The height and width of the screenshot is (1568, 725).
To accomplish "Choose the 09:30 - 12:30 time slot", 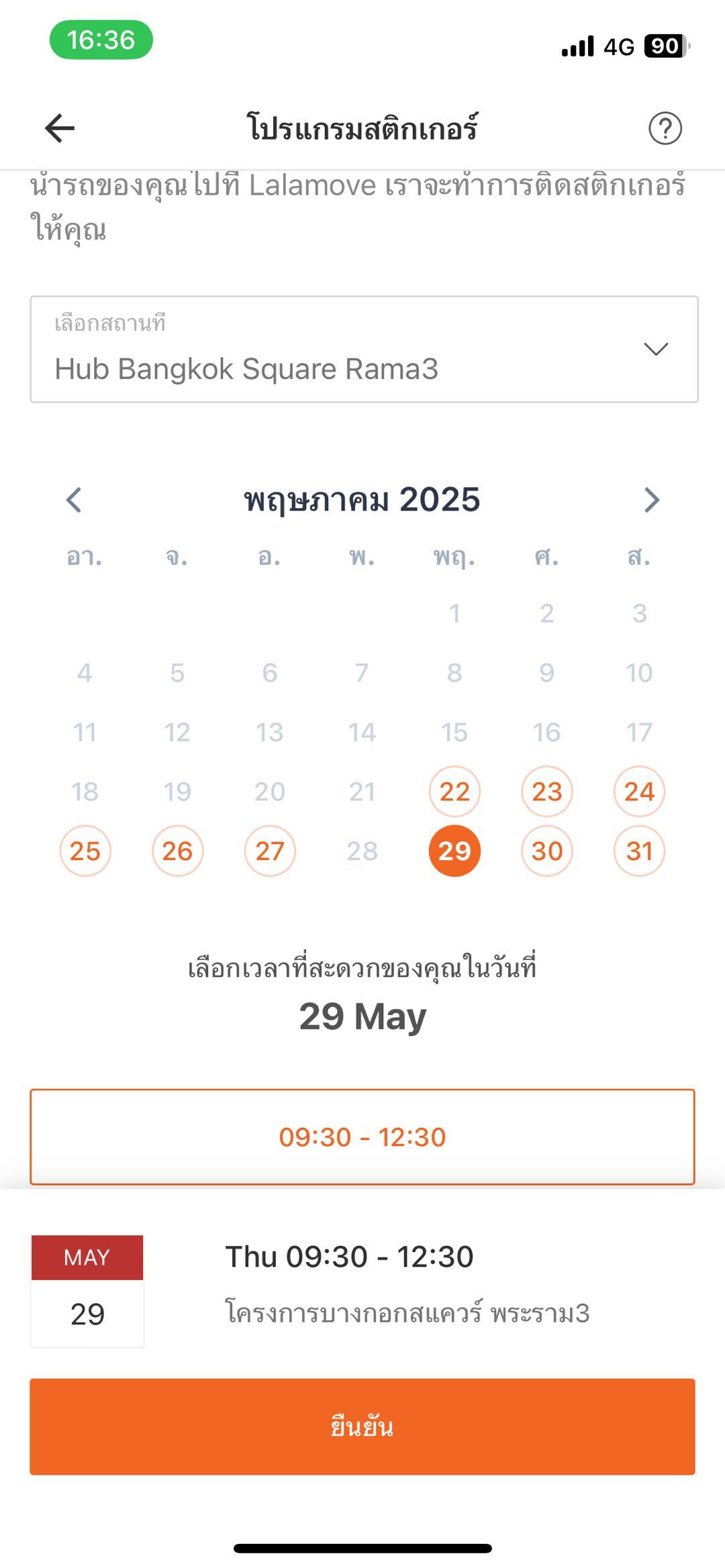I will tap(362, 1137).
